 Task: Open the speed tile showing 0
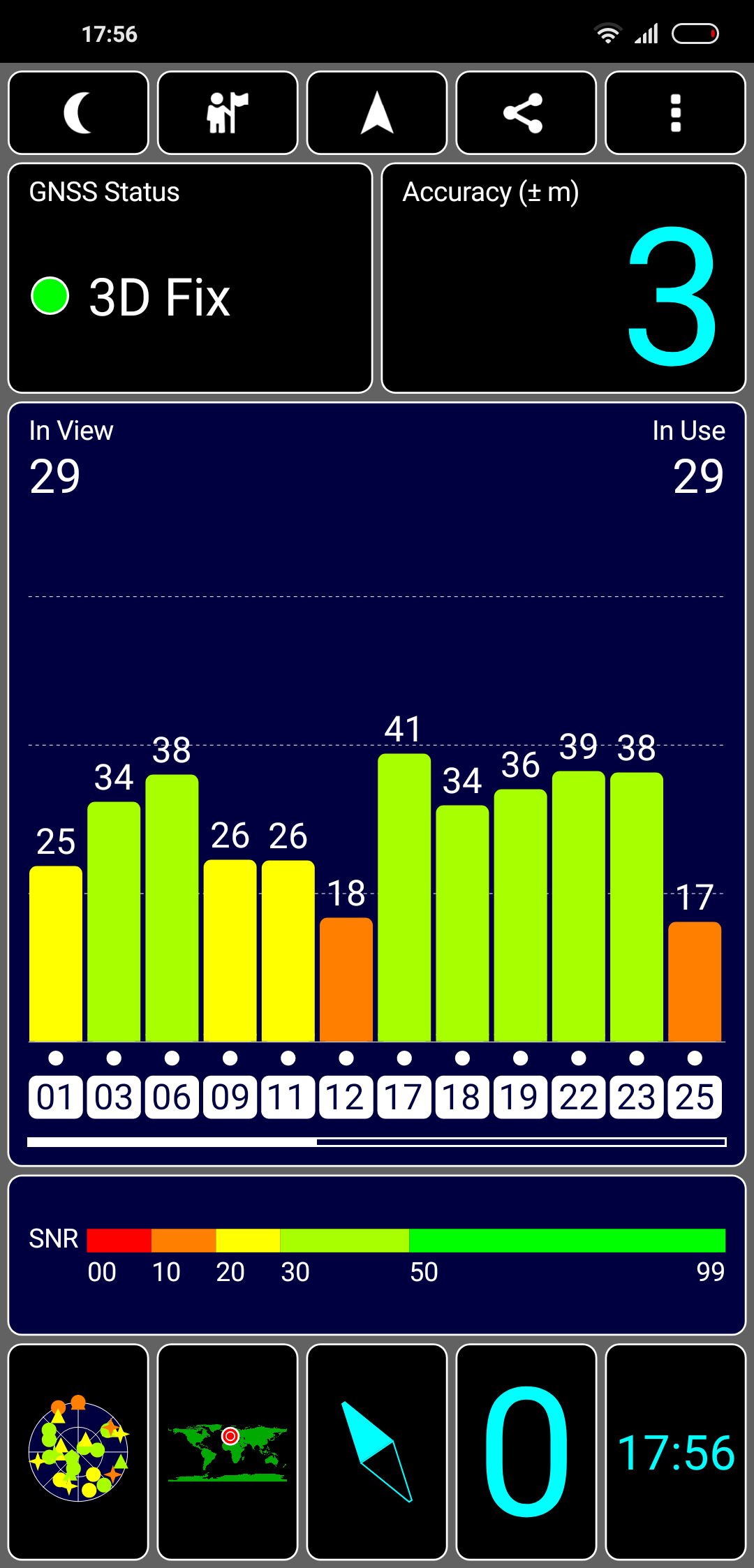[x=526, y=1451]
